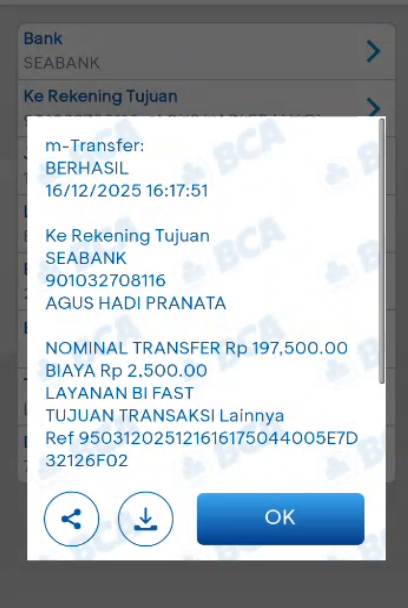Confirm with the OK button
The width and height of the screenshot is (408, 608).
click(280, 519)
